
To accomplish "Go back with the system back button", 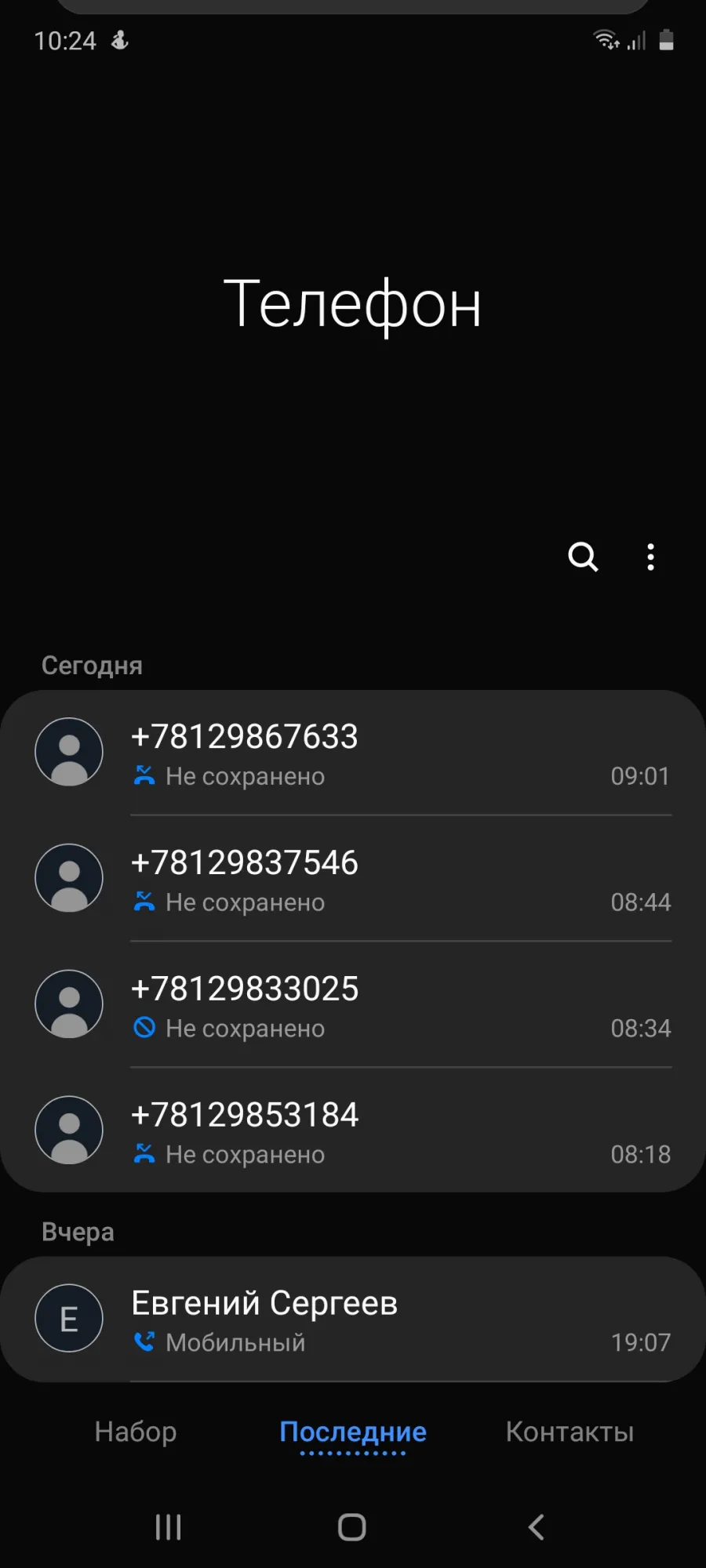I will pos(537,1527).
